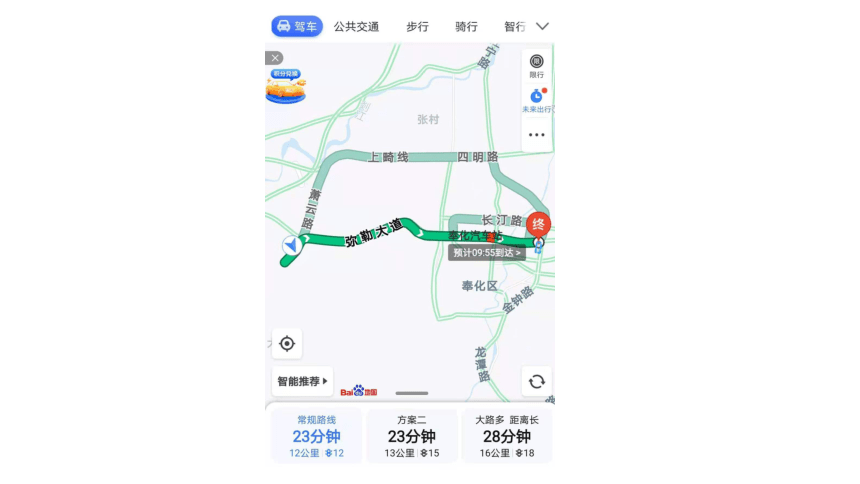This screenshot has width=860, height=484.
Task: Expand the travel mode dropdown arrow
Action: tap(542, 26)
